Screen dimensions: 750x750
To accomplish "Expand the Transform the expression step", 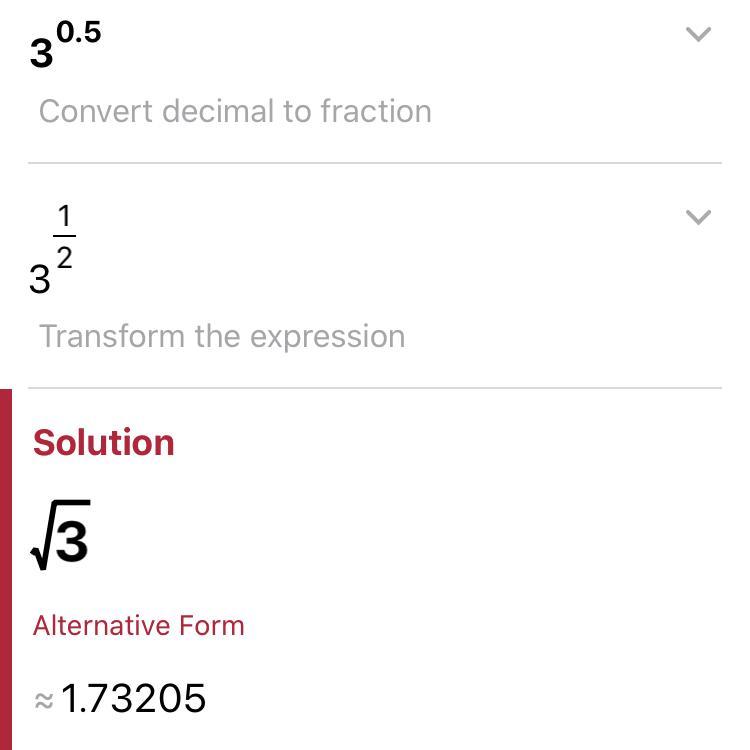I will [698, 217].
